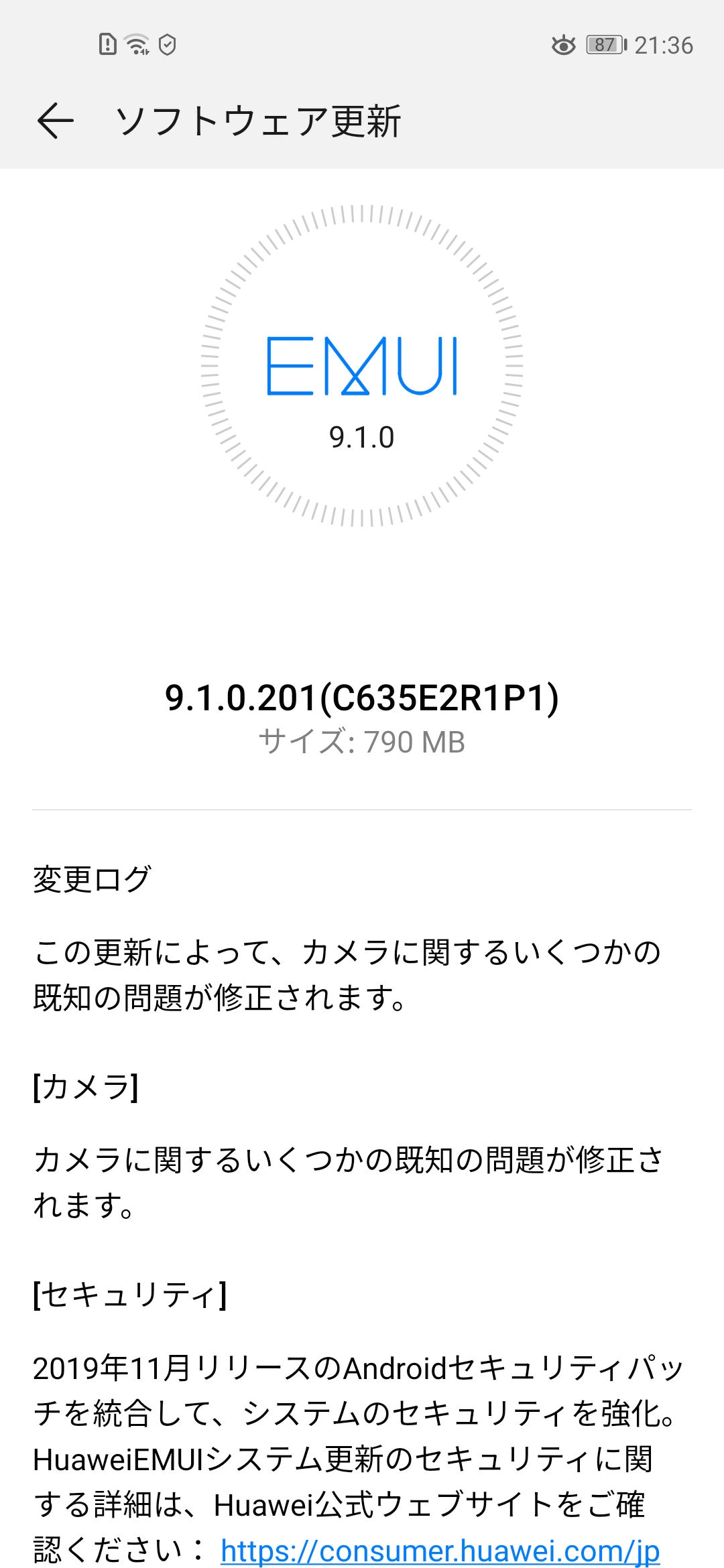This screenshot has width=724, height=1568.
Task: Open the consumer.huawei.com/jp link
Action: coord(440,1550)
